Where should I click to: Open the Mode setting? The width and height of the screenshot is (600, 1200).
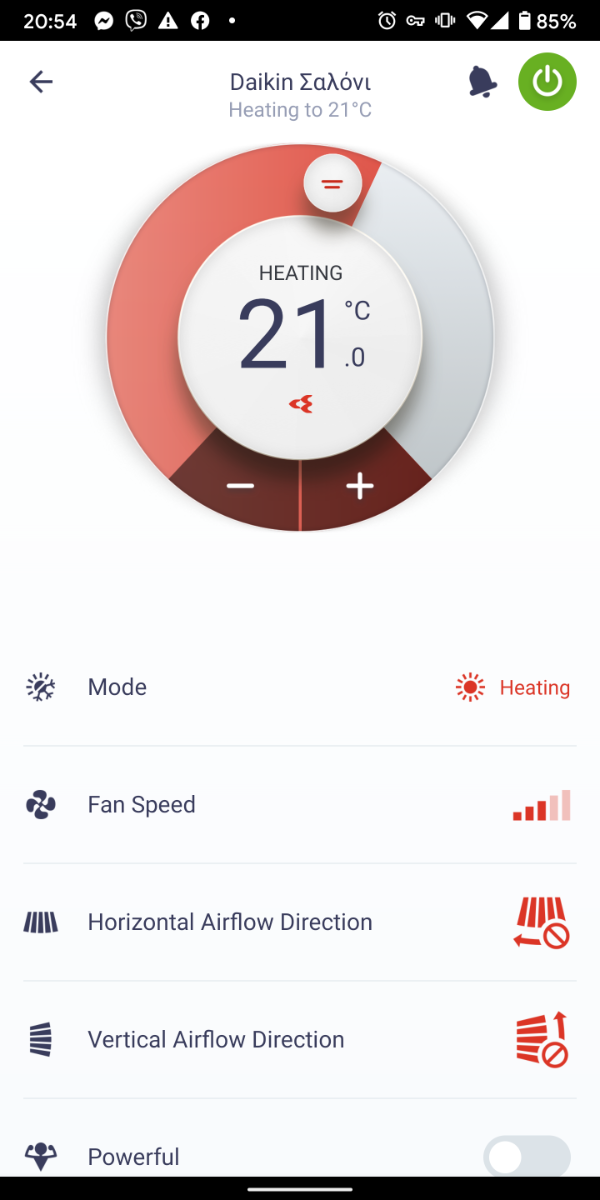300,688
